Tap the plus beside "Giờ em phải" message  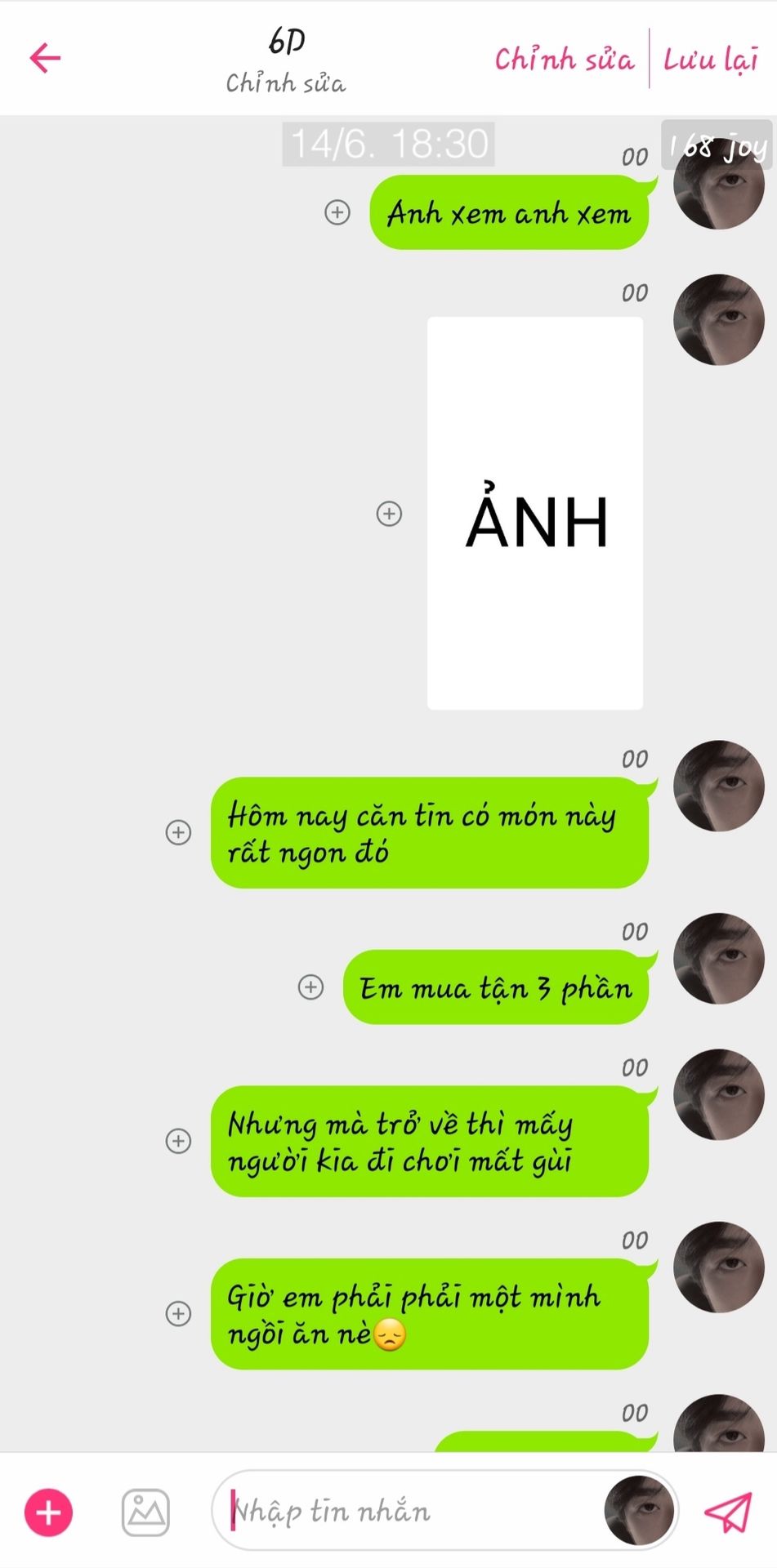[178, 1313]
